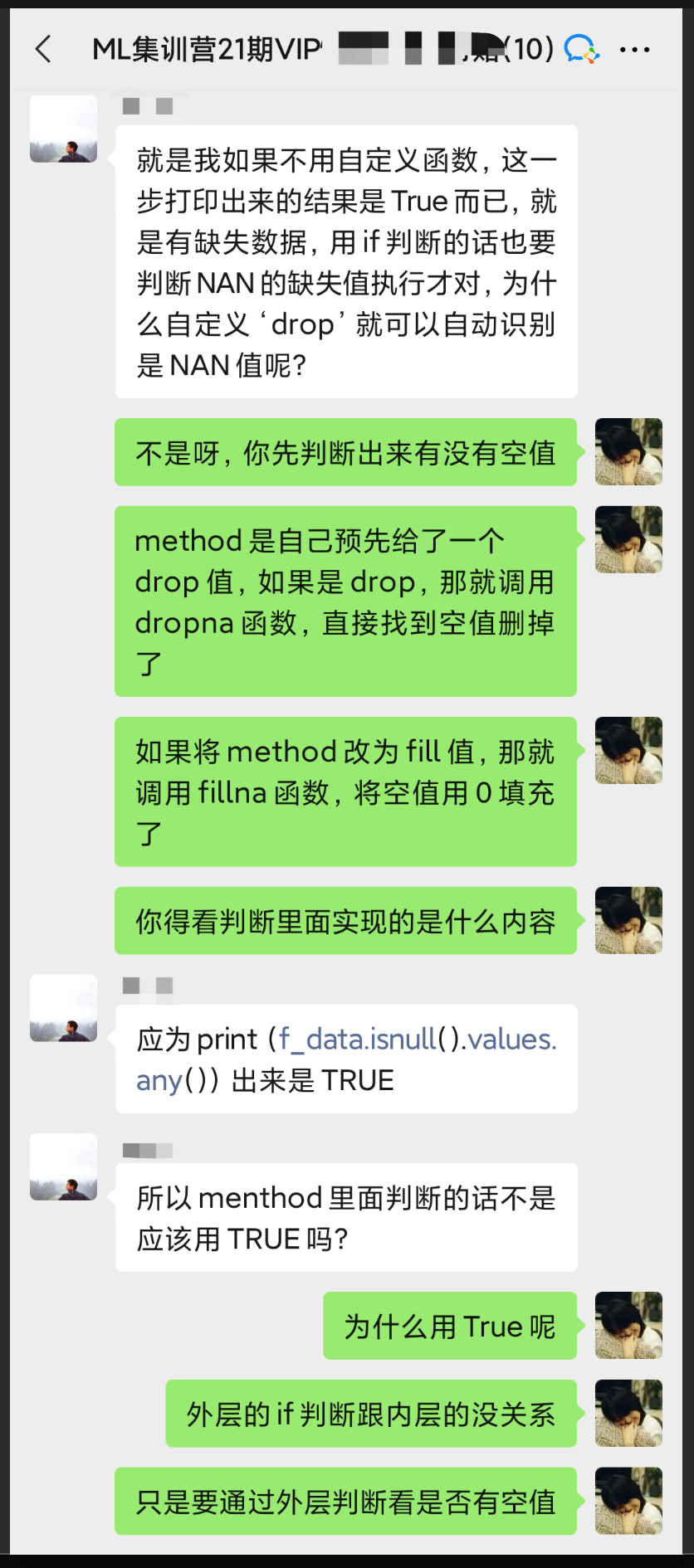Select the 外层的 if 判断跟内层的没关系 bubble

(370, 1415)
